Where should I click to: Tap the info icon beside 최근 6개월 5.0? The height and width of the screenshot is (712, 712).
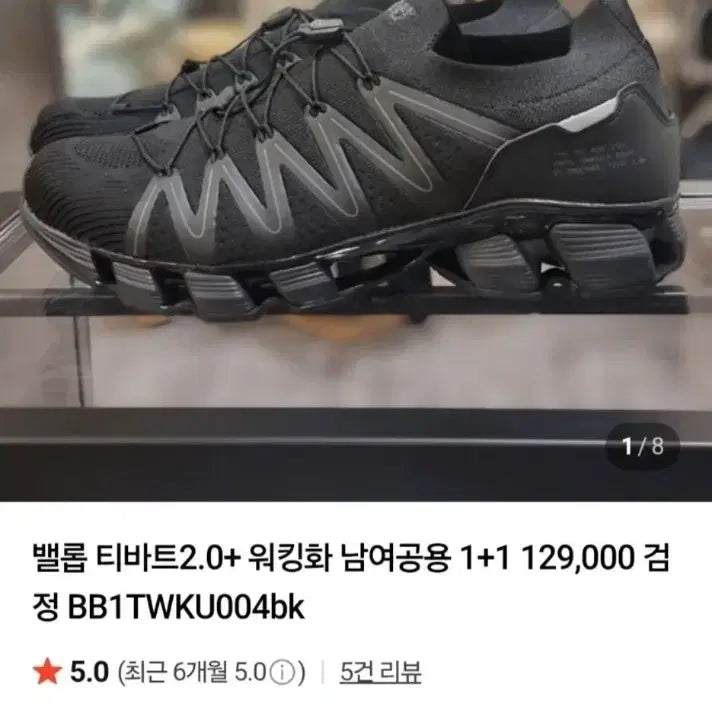(285, 671)
